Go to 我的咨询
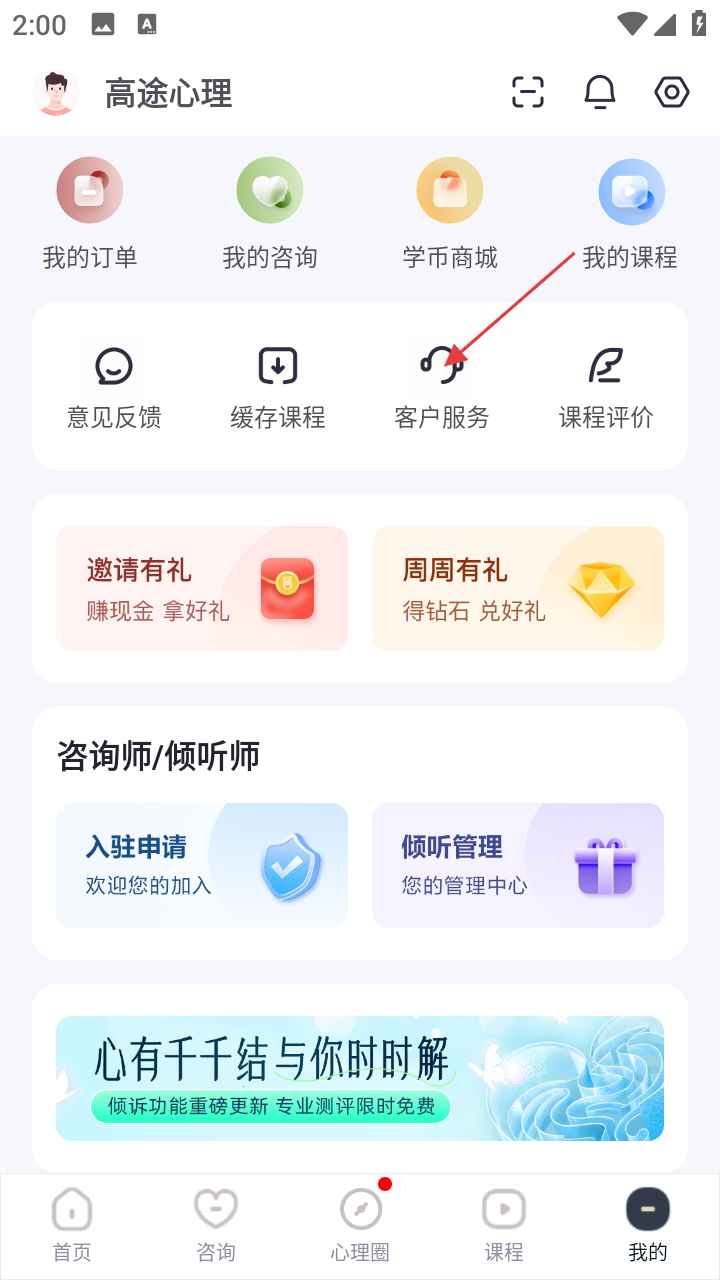This screenshot has width=720, height=1280. coord(270,213)
